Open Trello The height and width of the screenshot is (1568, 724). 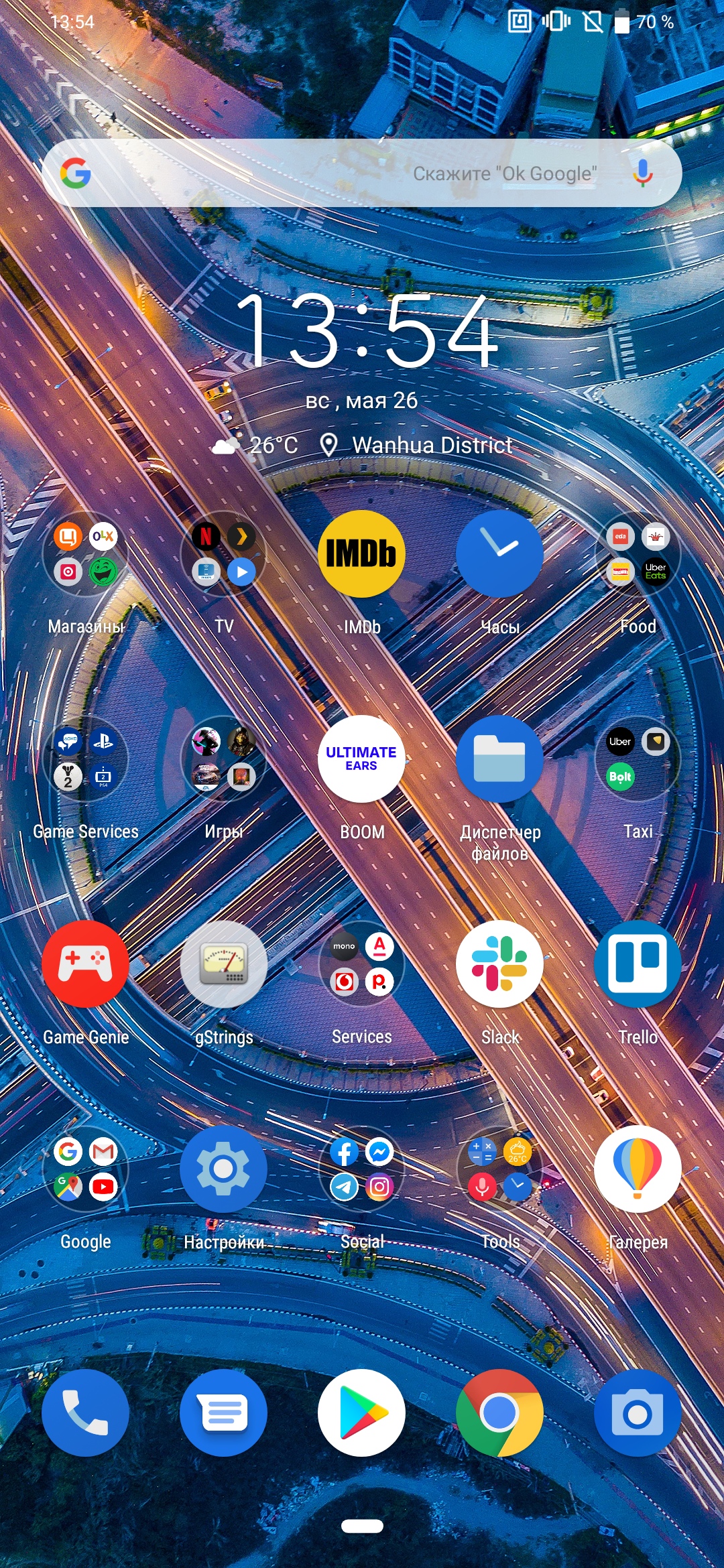coord(638,964)
